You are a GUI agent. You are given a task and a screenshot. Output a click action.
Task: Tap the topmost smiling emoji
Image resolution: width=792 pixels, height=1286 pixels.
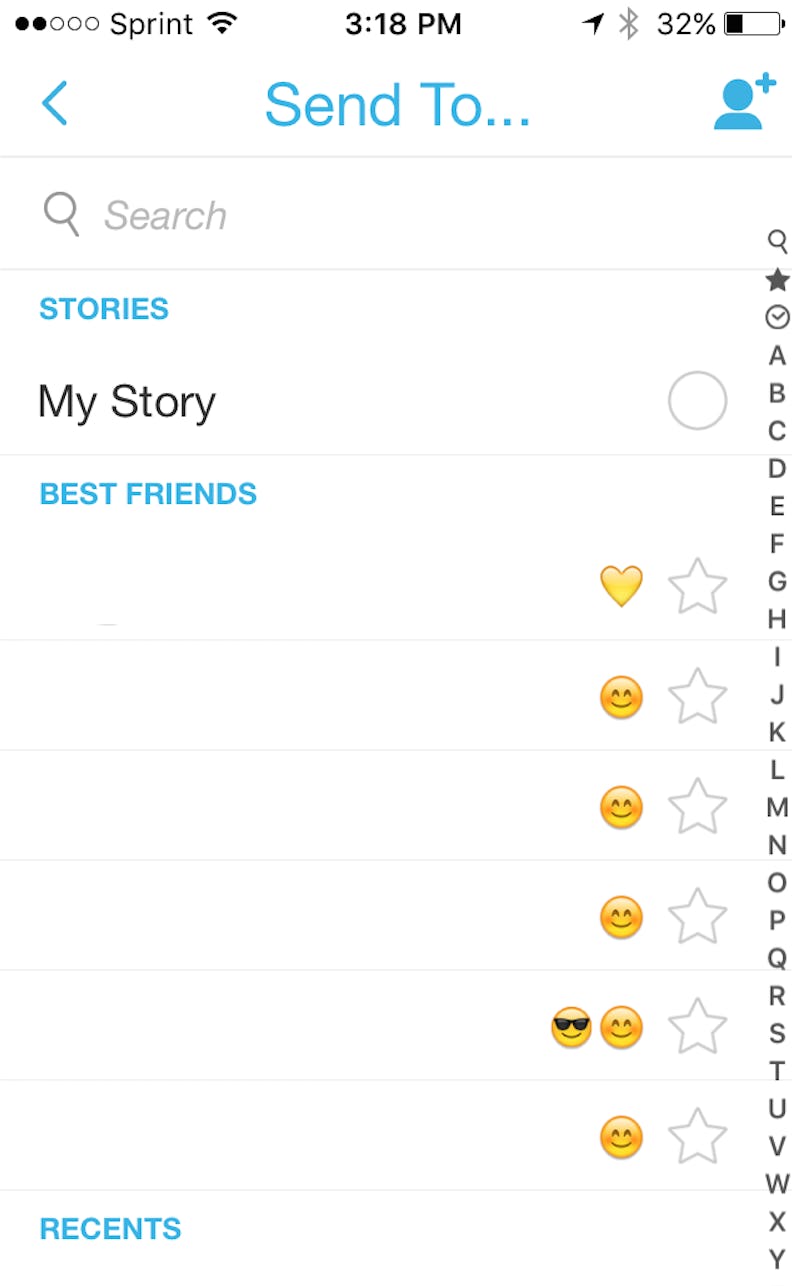coord(620,697)
